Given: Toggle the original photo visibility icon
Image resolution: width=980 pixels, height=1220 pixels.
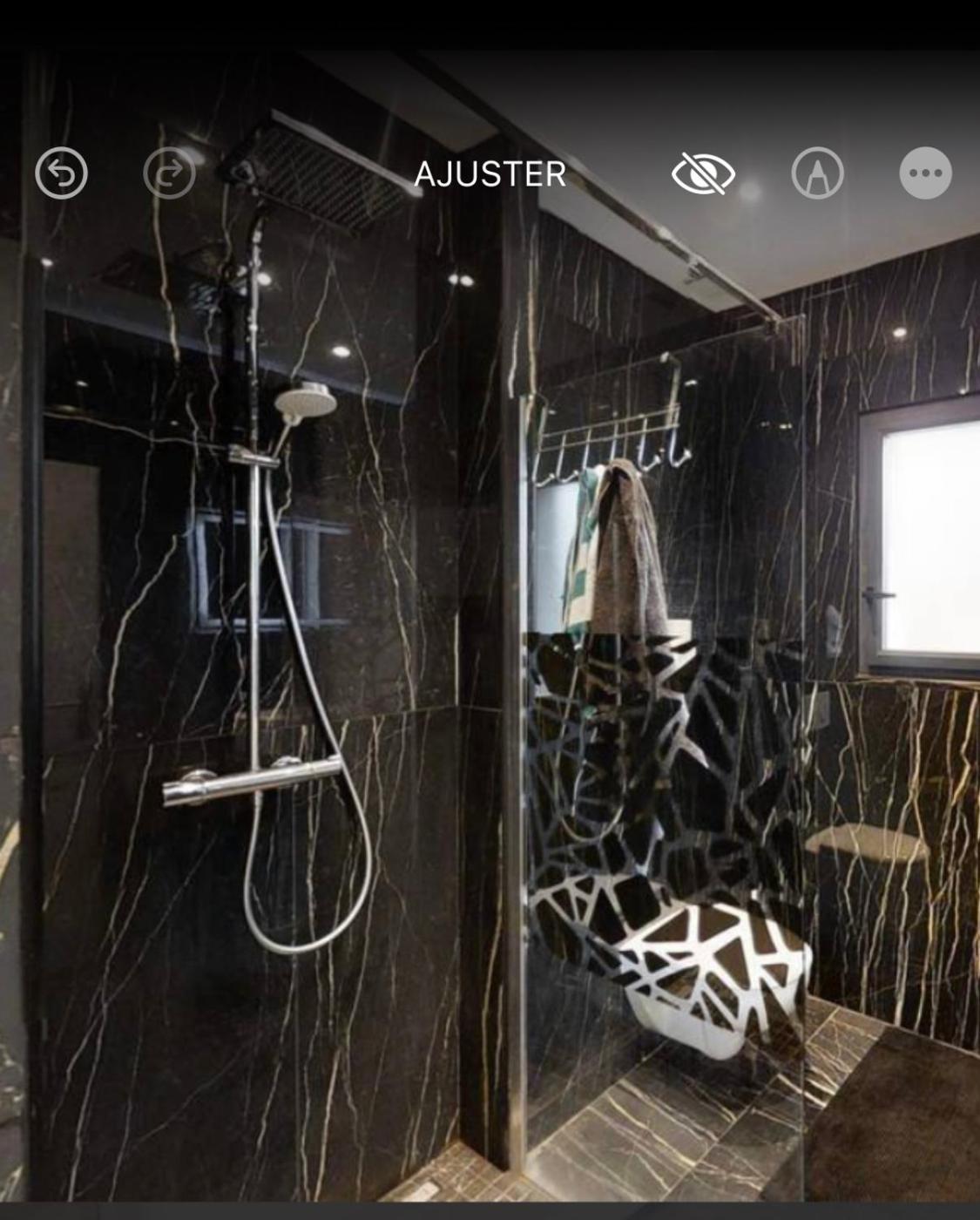Looking at the screenshot, I should pyautogui.click(x=703, y=173).
